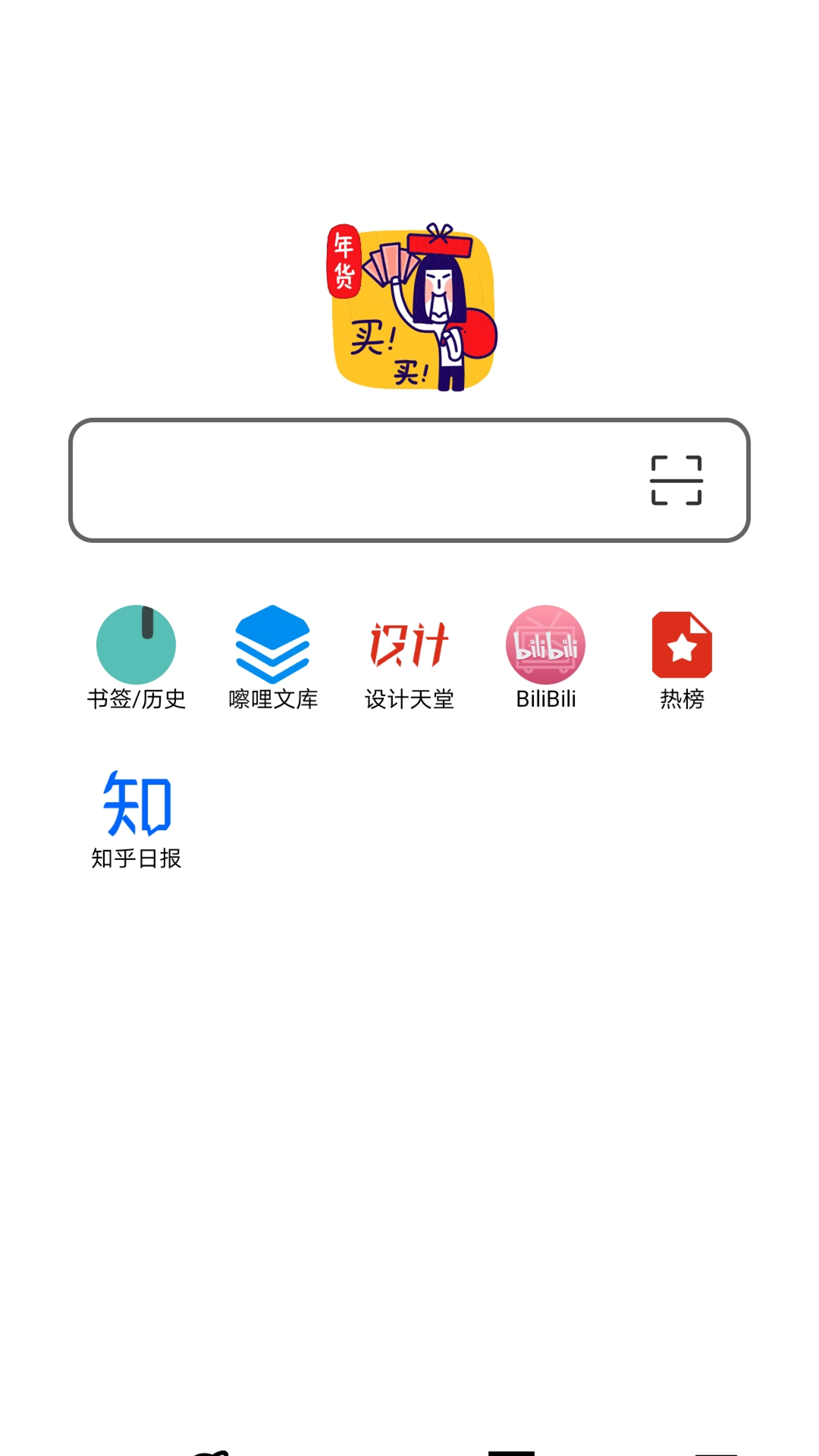Open the QR scan icon
Viewport: 819px width, 1456px height.
tap(676, 480)
